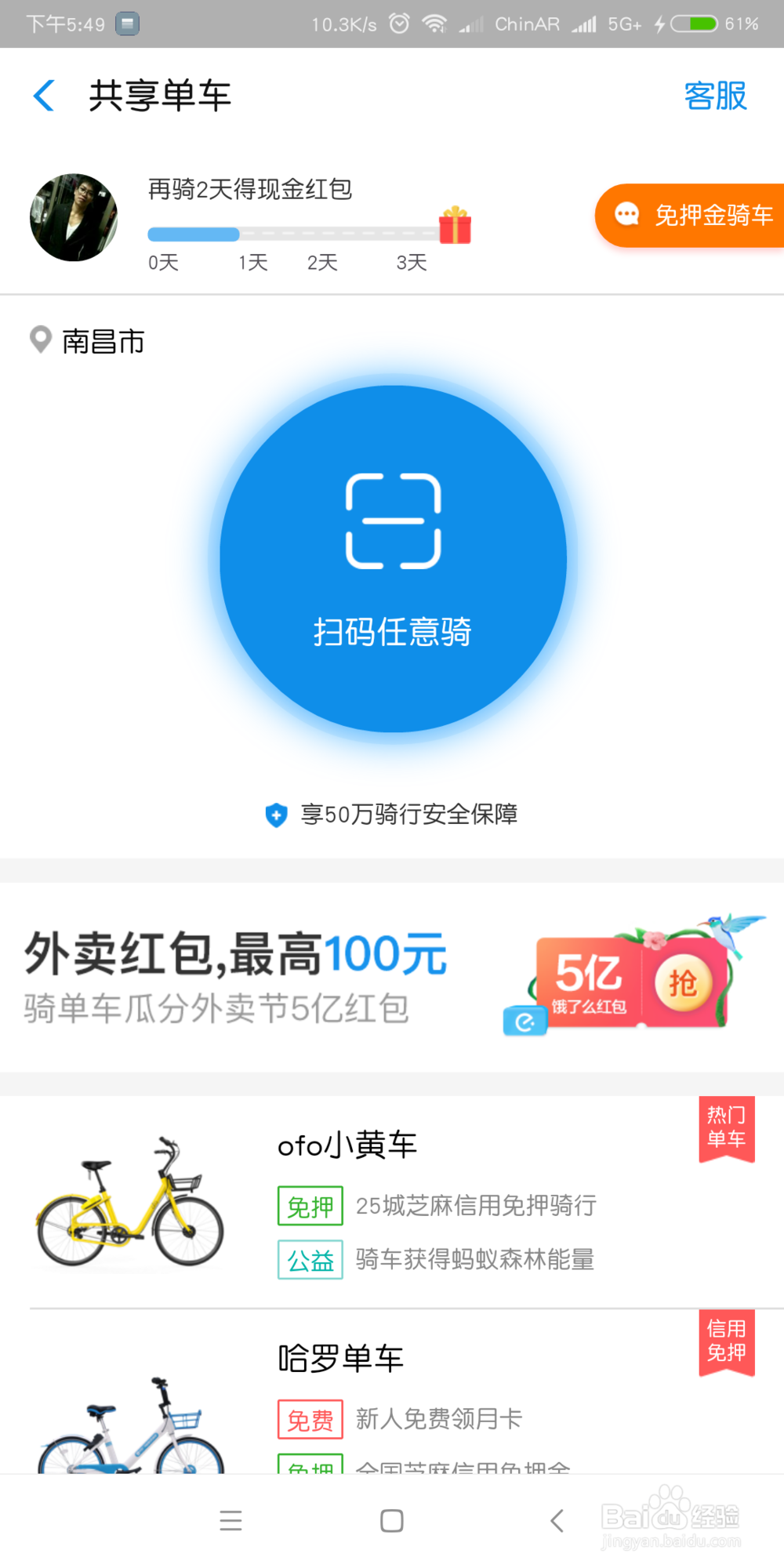Image resolution: width=784 pixels, height=1568 pixels.
Task: Tap the 饿了么红包 wallet icon in banner
Action: (526, 1020)
